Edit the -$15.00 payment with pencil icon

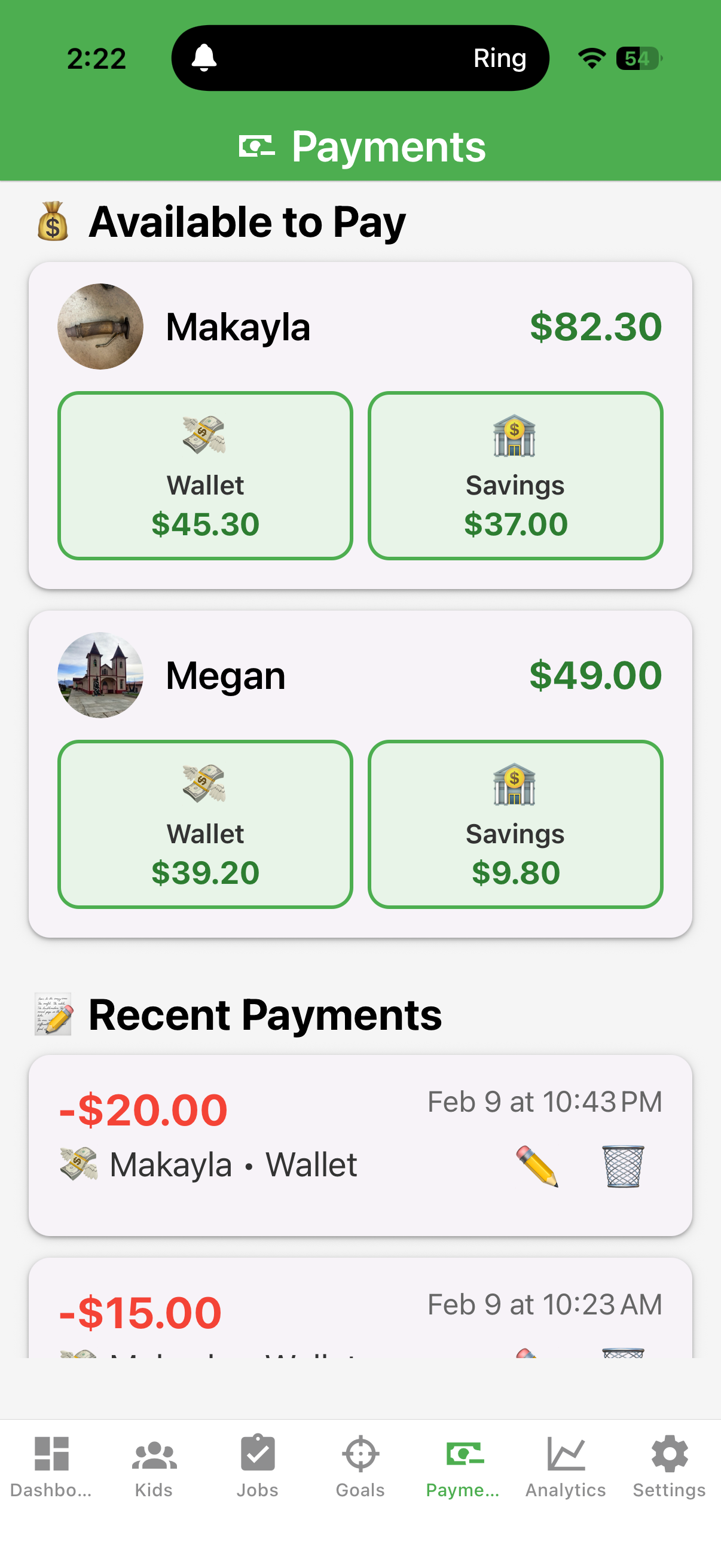coord(538,1357)
